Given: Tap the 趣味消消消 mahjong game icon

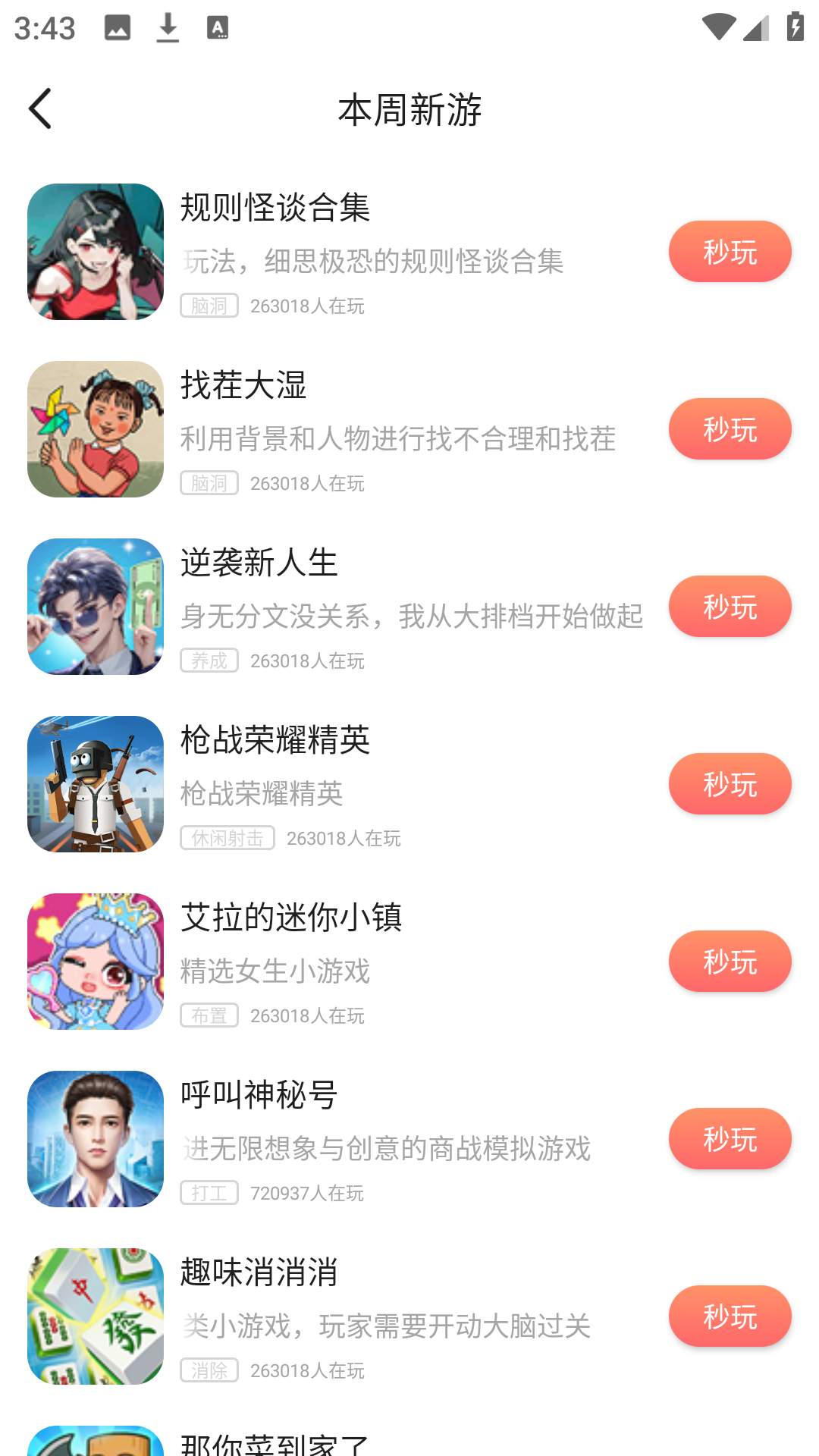Looking at the screenshot, I should (x=95, y=1316).
